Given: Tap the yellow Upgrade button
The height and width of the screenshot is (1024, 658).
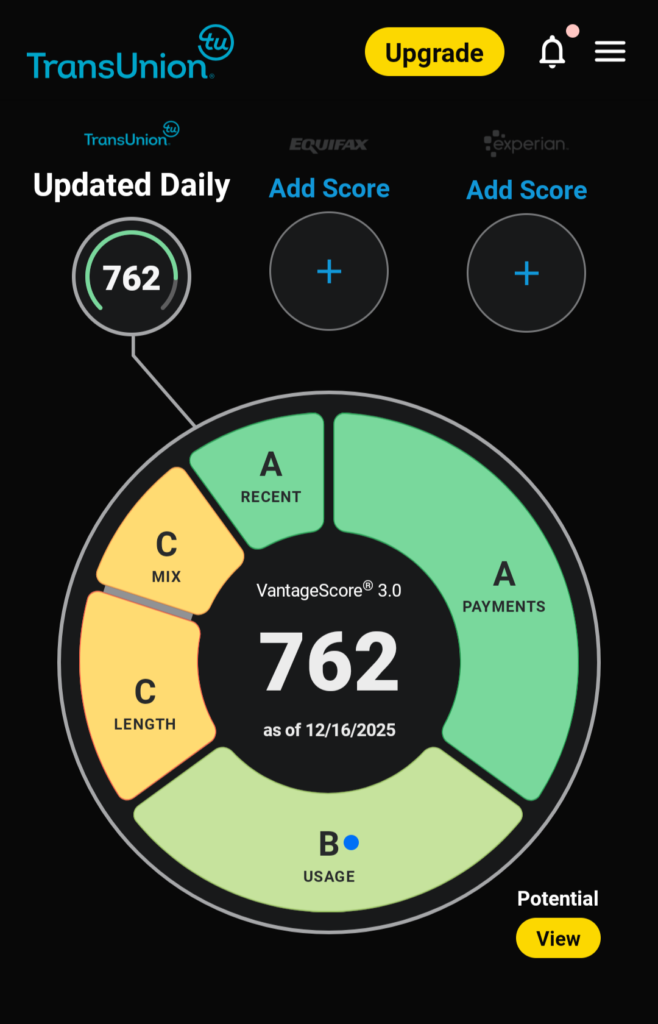Looking at the screenshot, I should pos(434,53).
